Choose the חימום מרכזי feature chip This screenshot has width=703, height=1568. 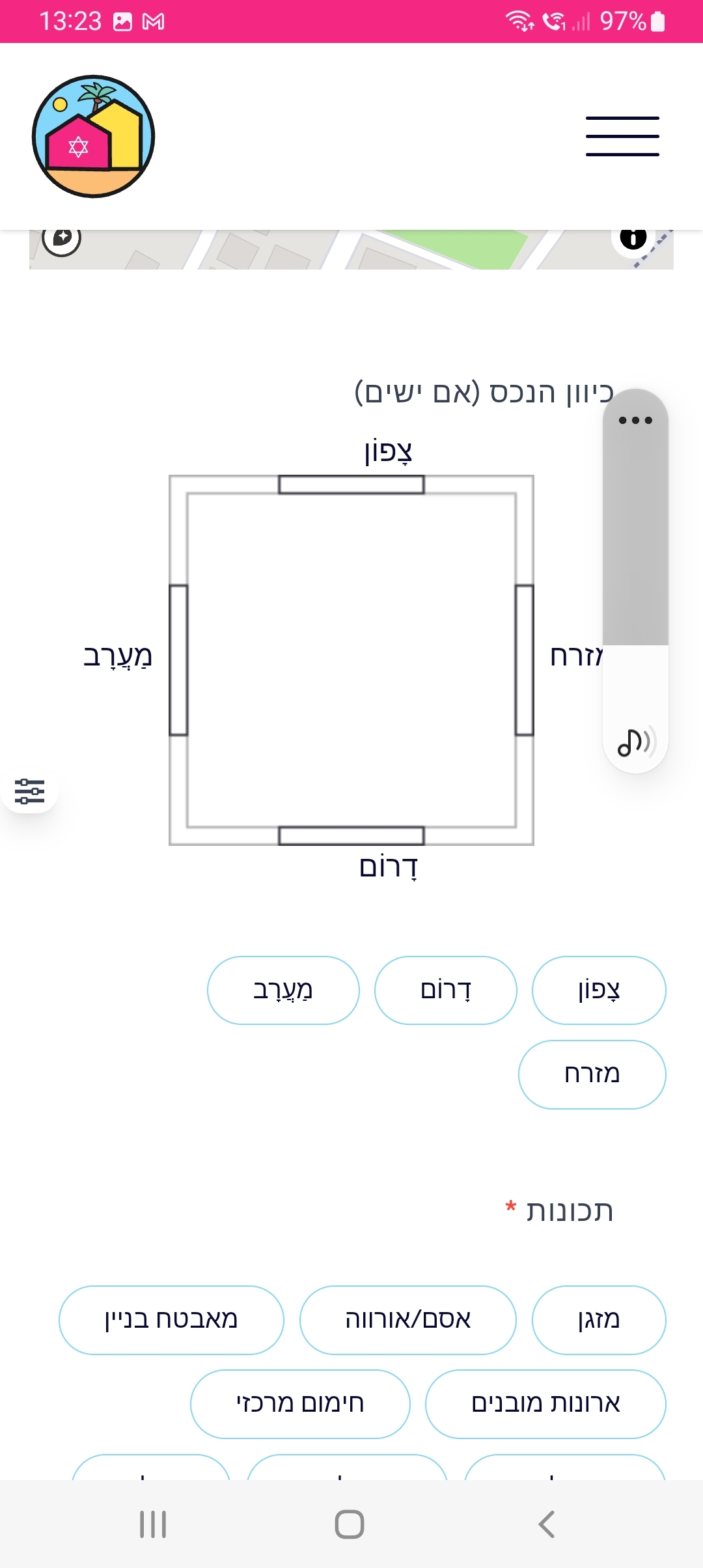pos(300,1404)
